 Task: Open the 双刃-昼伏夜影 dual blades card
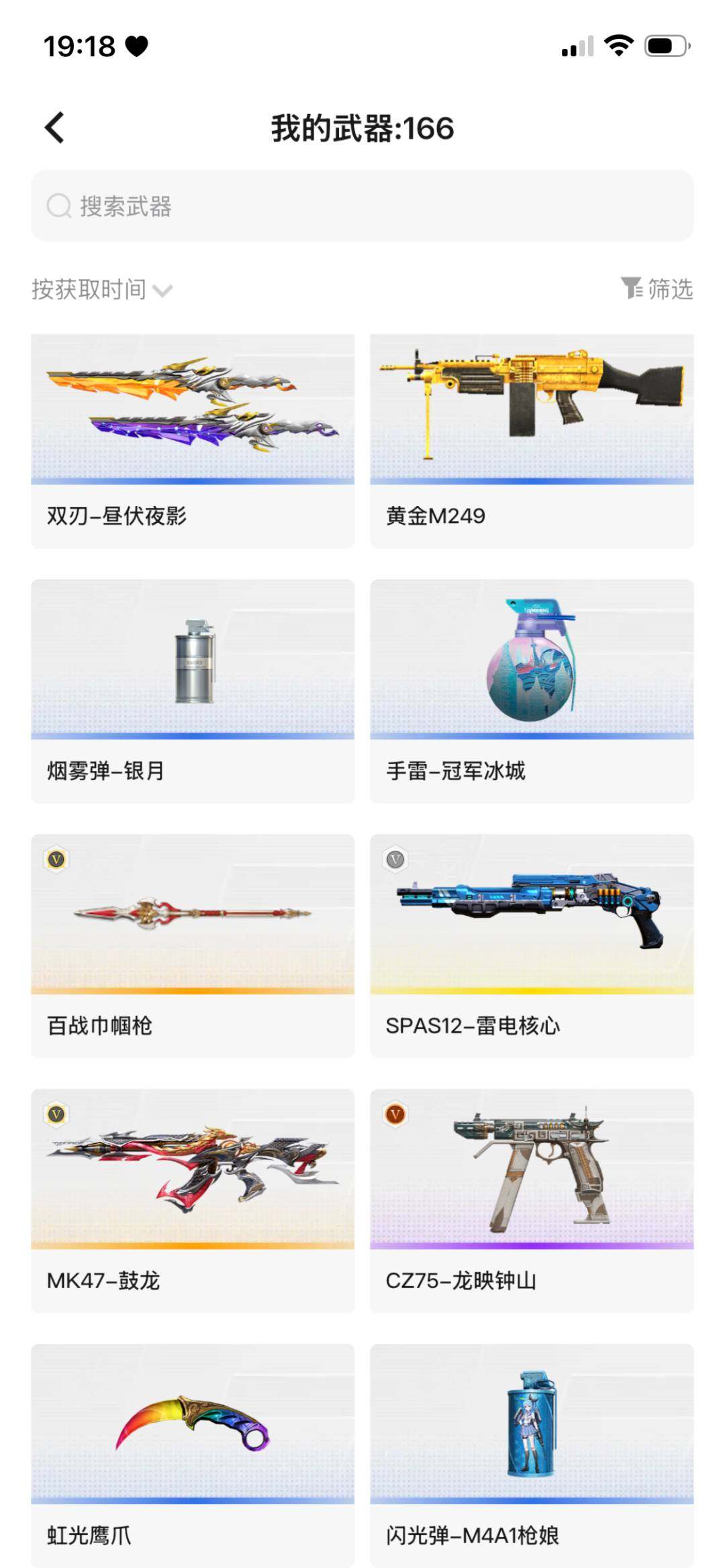[x=193, y=436]
